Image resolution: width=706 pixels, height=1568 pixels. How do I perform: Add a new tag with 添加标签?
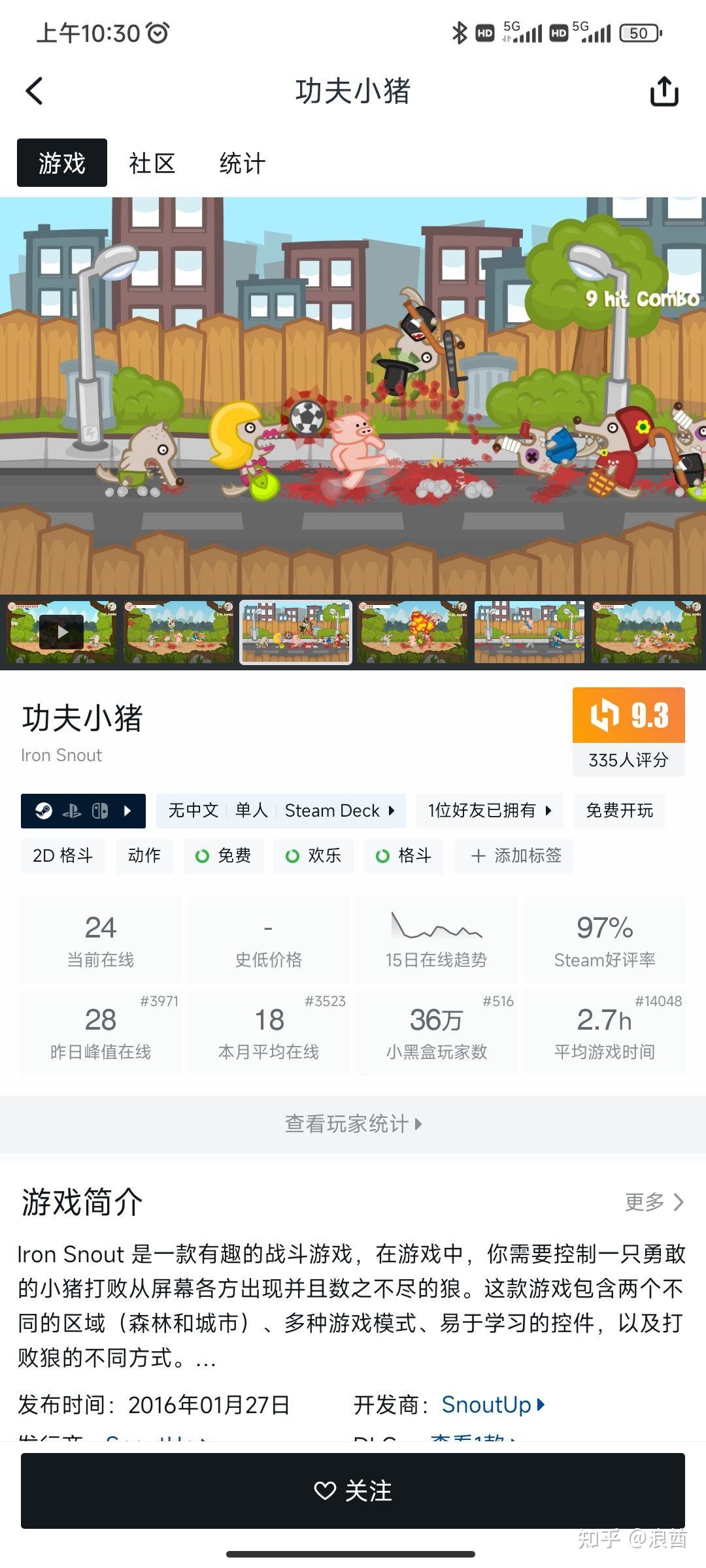click(x=516, y=856)
